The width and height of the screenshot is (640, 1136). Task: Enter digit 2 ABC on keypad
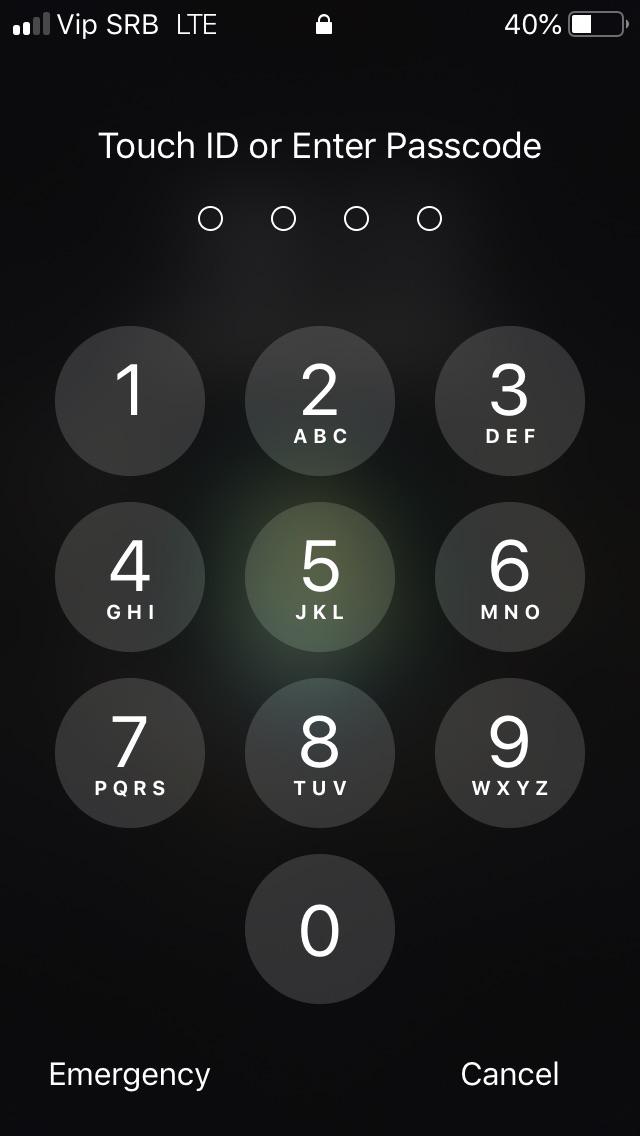click(x=320, y=401)
